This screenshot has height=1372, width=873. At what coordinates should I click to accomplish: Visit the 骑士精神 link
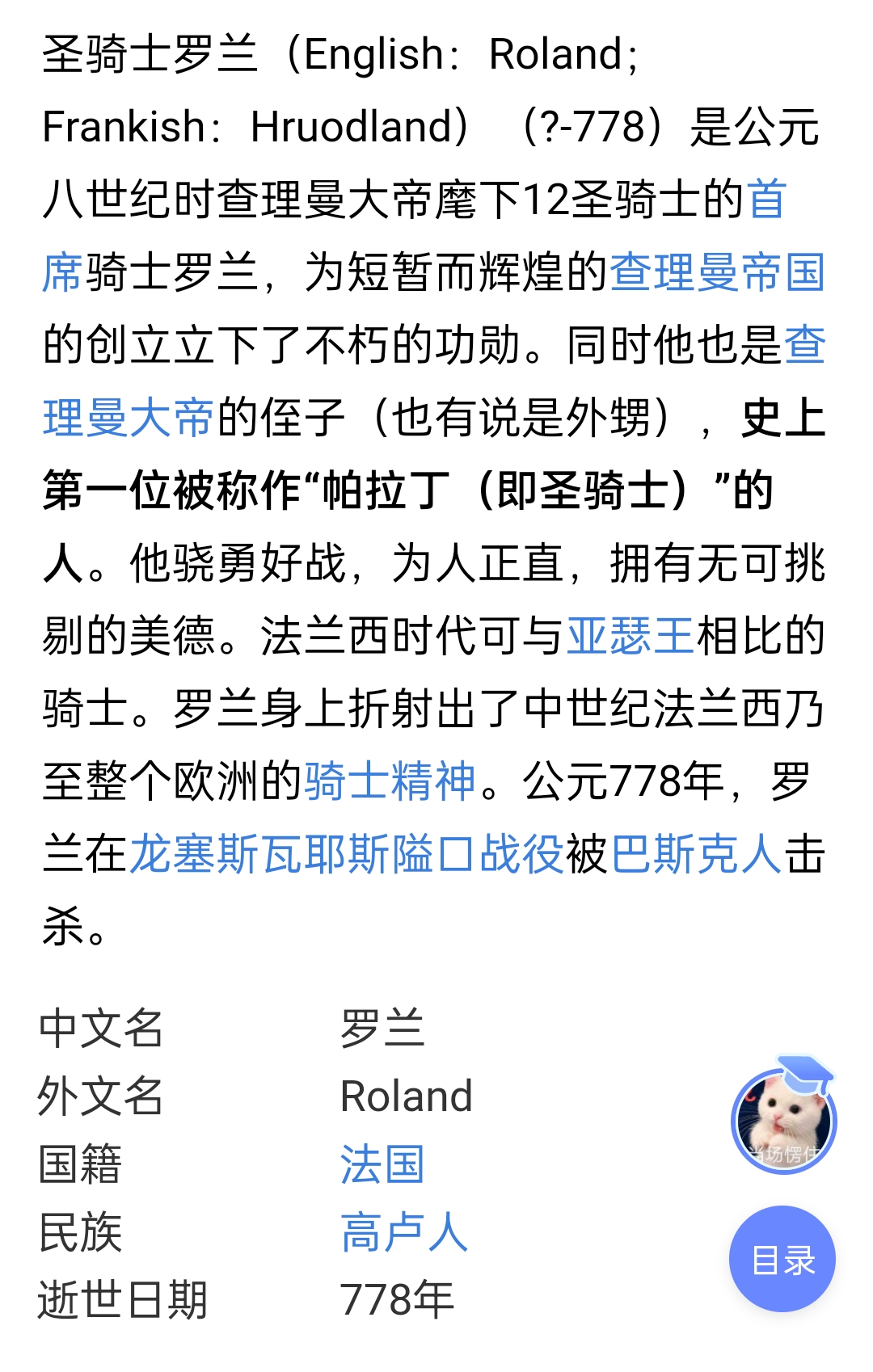(390, 781)
